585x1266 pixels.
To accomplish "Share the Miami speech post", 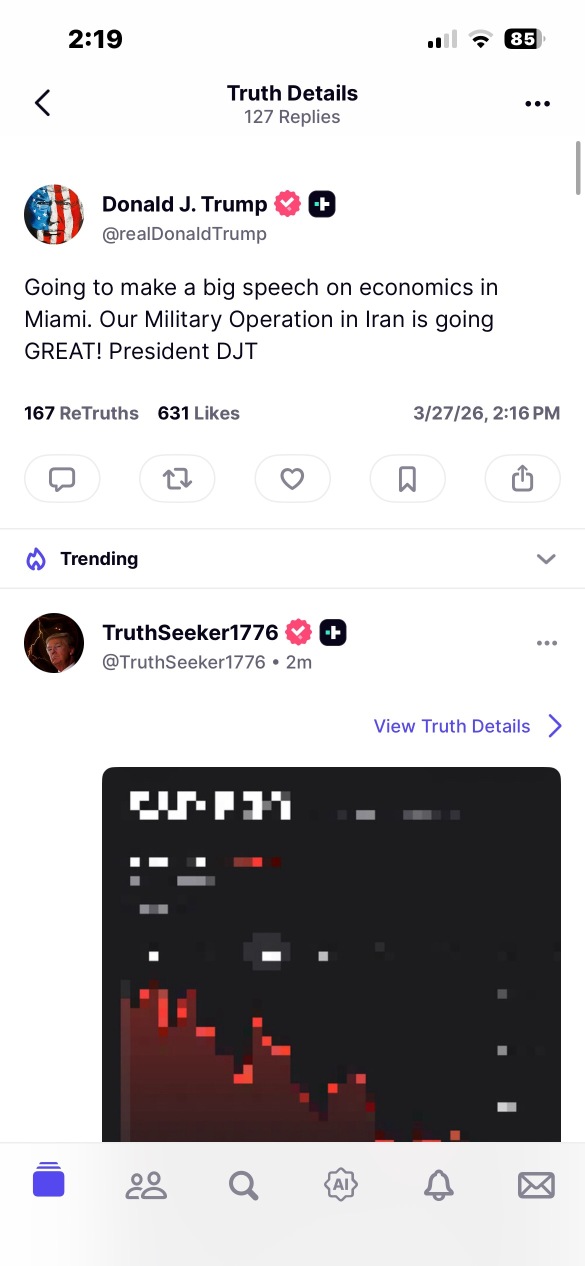I will [522, 479].
